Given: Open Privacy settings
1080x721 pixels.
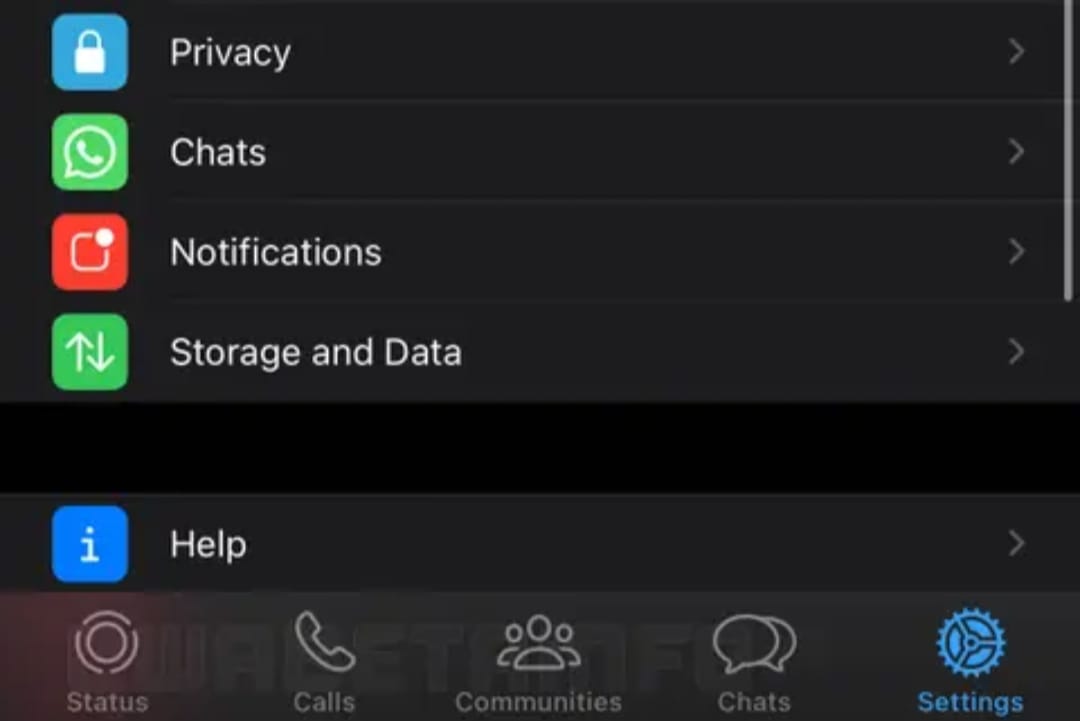Looking at the screenshot, I should [x=540, y=52].
